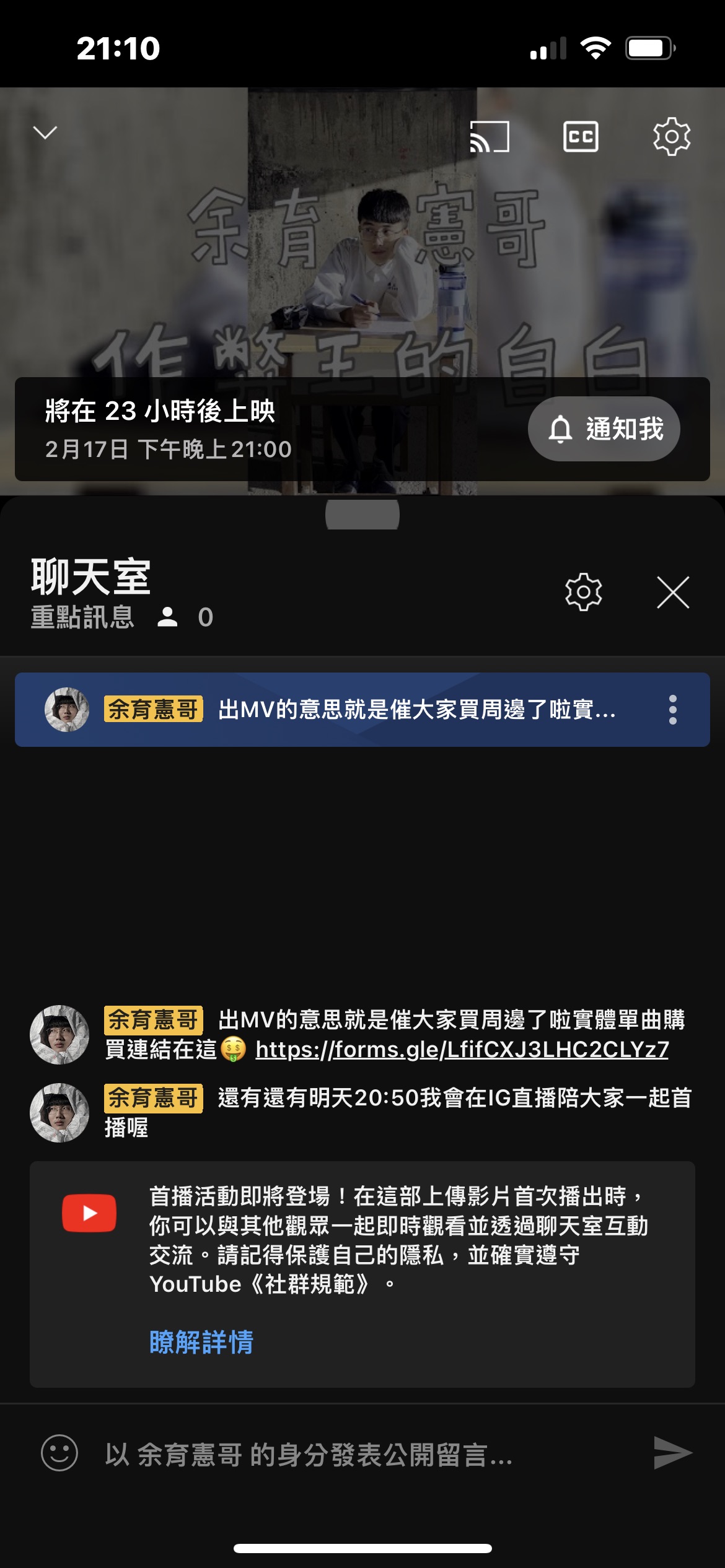Minimize the video player with down chevron

point(45,133)
